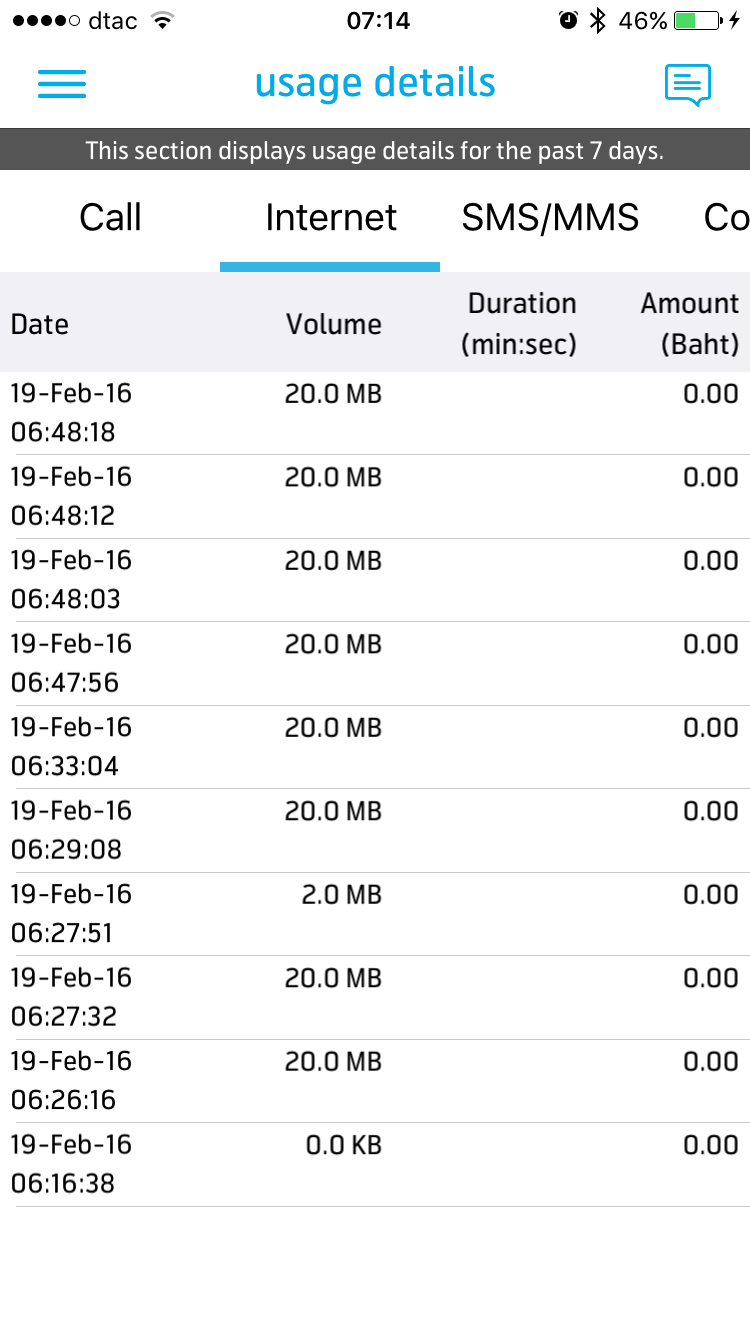The width and height of the screenshot is (750, 1334).
Task: Open the chat message icon
Action: (x=688, y=85)
